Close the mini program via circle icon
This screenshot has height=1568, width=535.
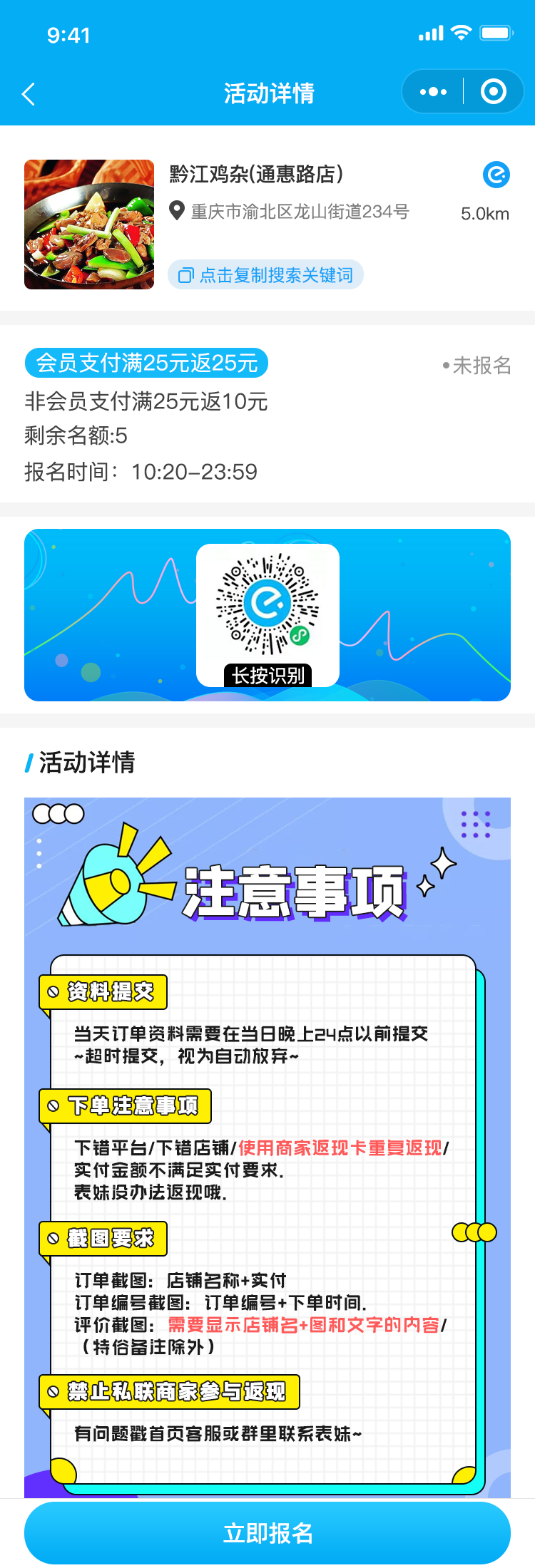coord(494,92)
